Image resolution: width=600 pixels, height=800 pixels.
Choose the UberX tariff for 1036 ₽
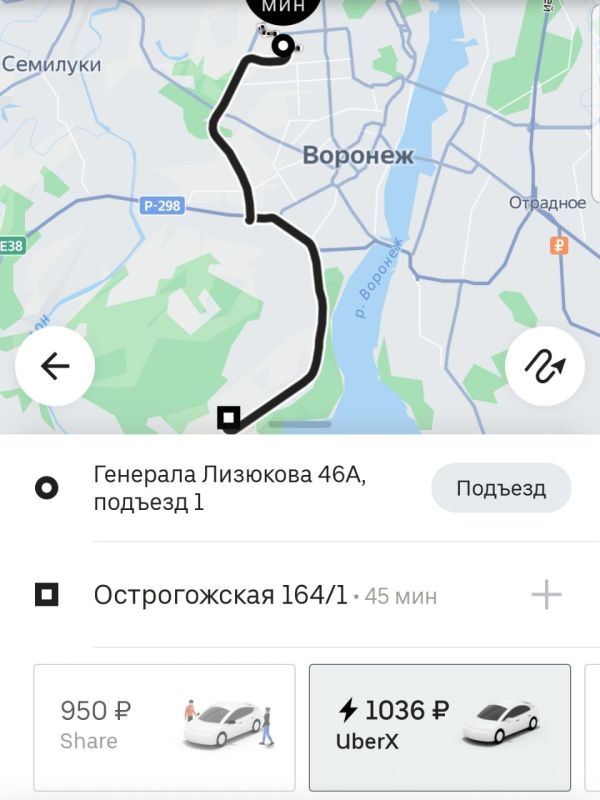(x=439, y=727)
